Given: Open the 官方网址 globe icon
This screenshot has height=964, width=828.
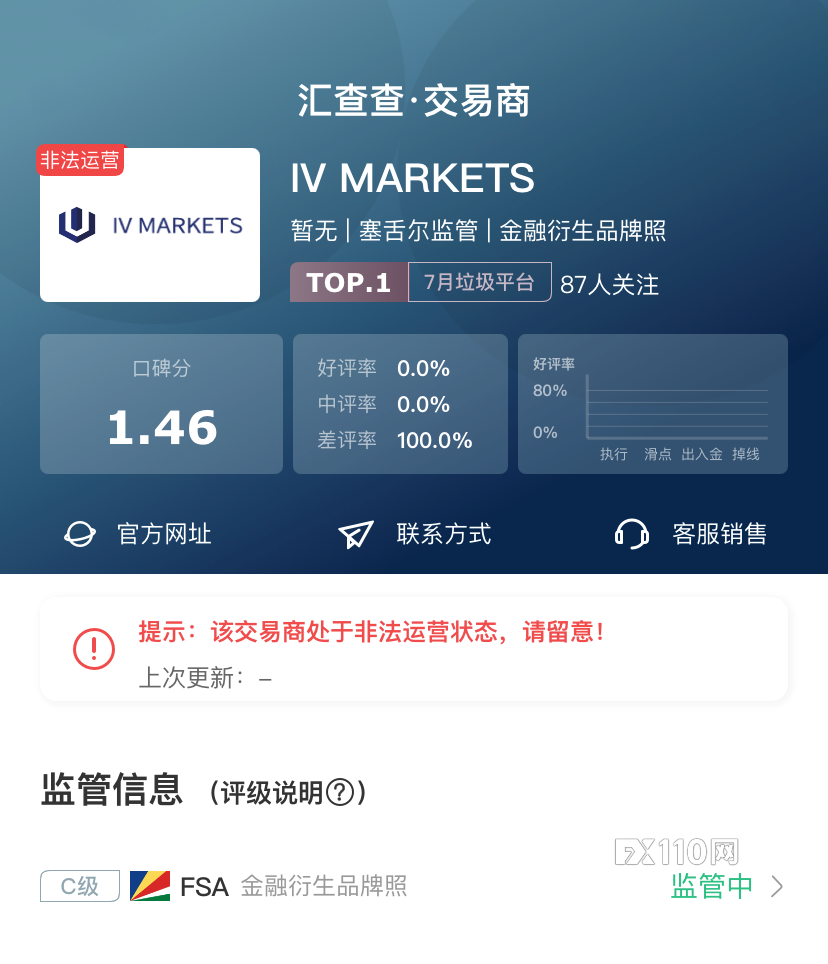Looking at the screenshot, I should click(x=78, y=534).
